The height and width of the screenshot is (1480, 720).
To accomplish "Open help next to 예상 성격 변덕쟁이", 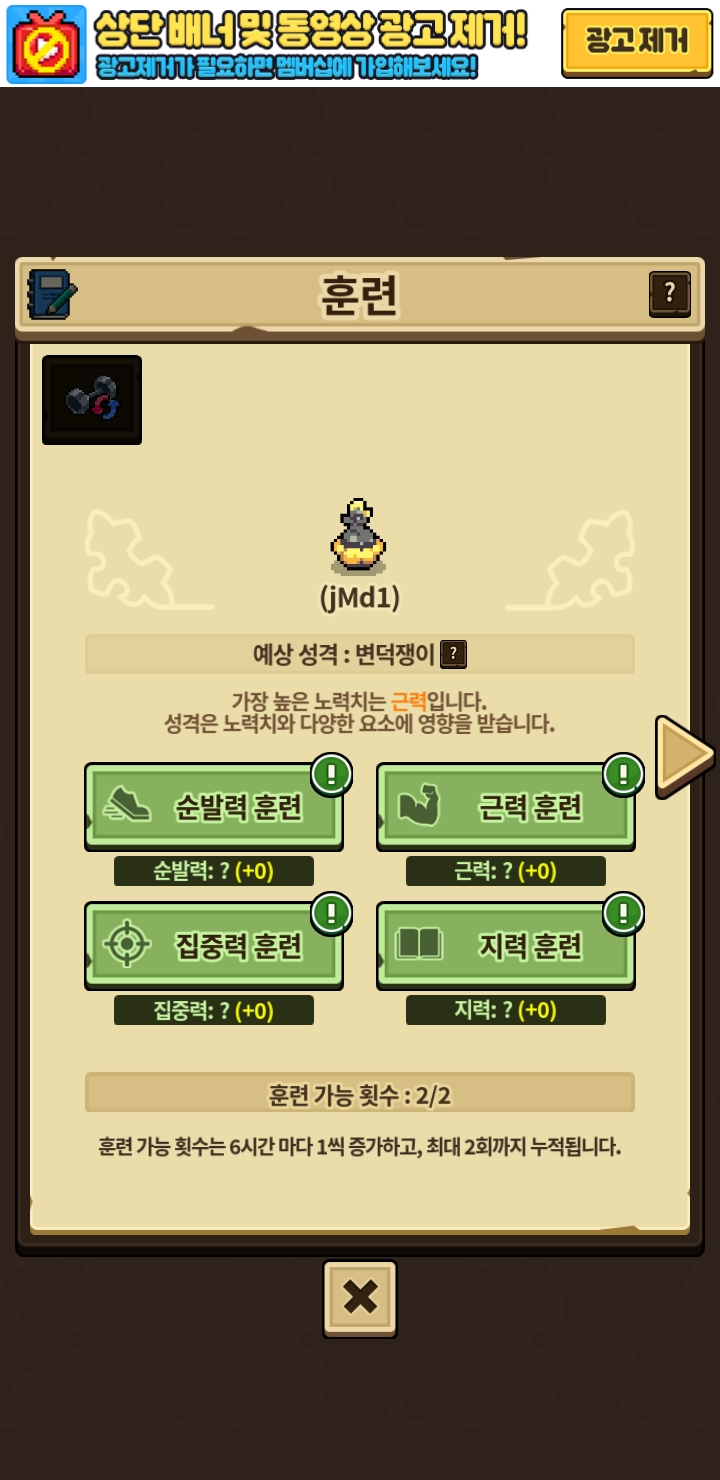I will click(454, 655).
